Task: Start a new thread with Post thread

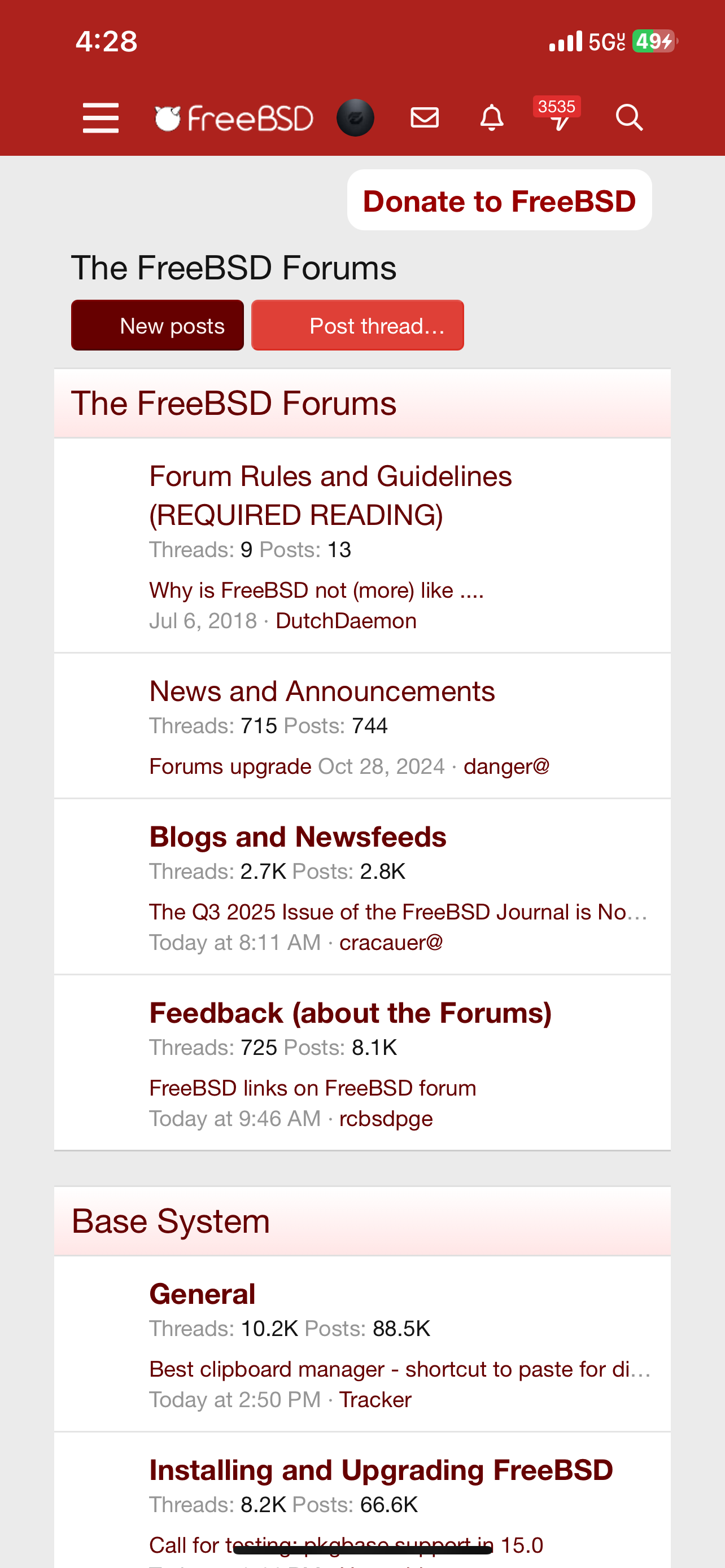Action: click(358, 326)
